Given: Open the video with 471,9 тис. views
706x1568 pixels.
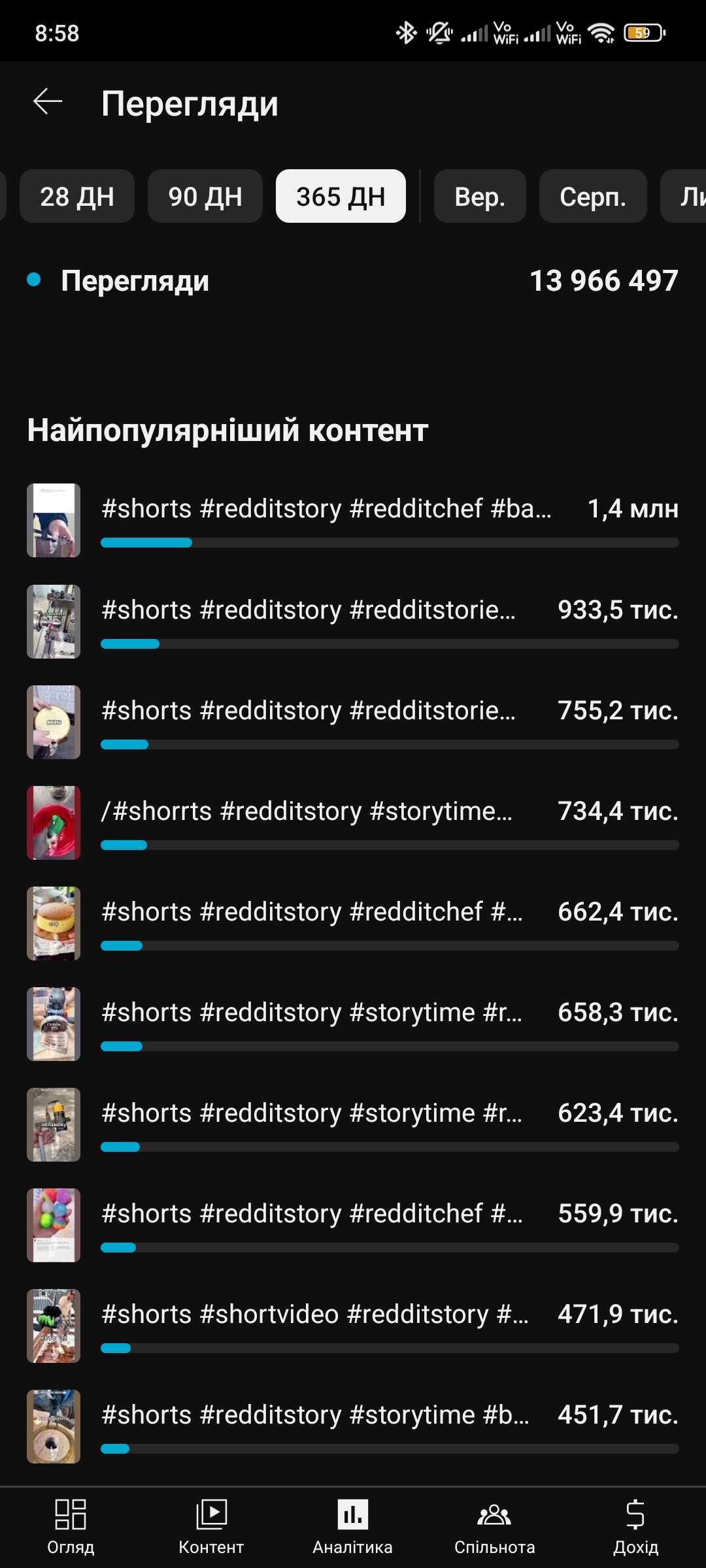Looking at the screenshot, I should 353,1326.
